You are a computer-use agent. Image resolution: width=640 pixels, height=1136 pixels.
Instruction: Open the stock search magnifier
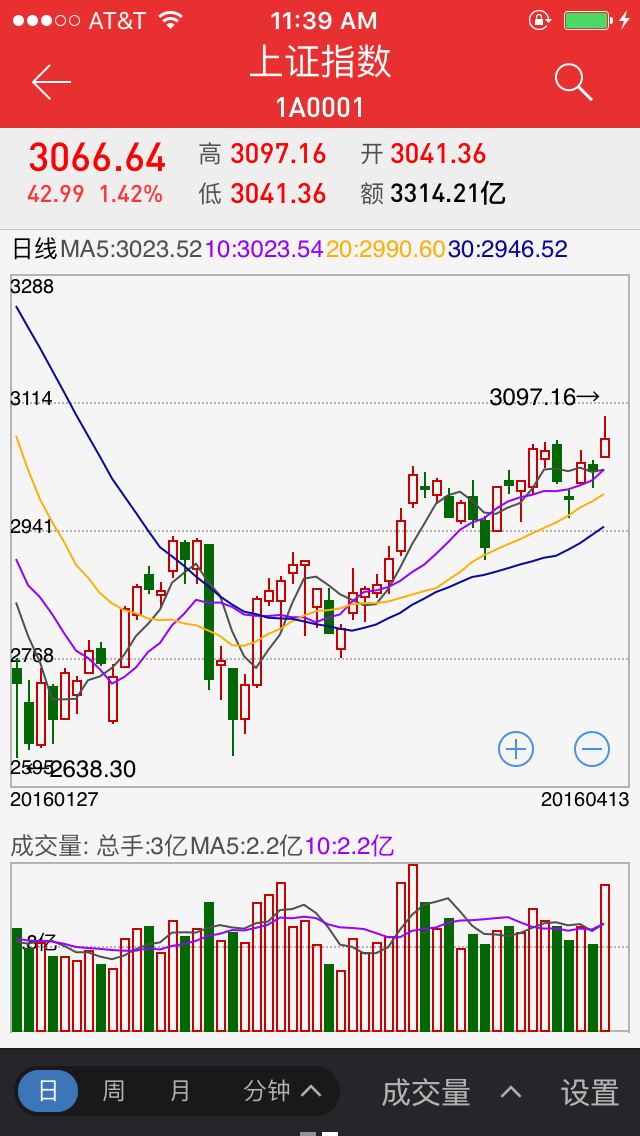point(573,82)
